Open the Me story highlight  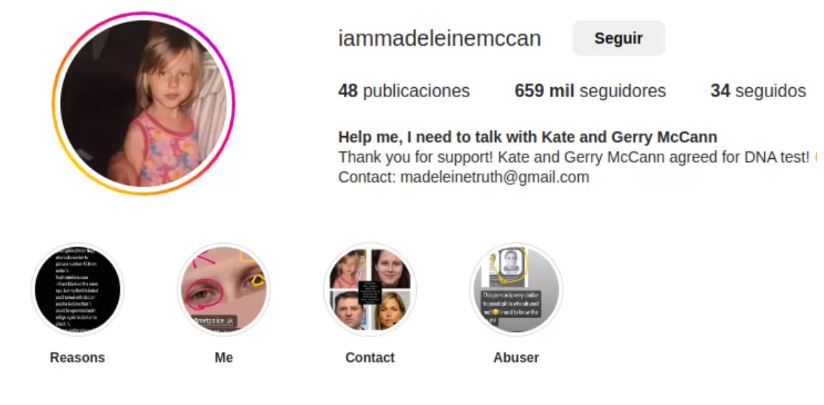[224, 290]
